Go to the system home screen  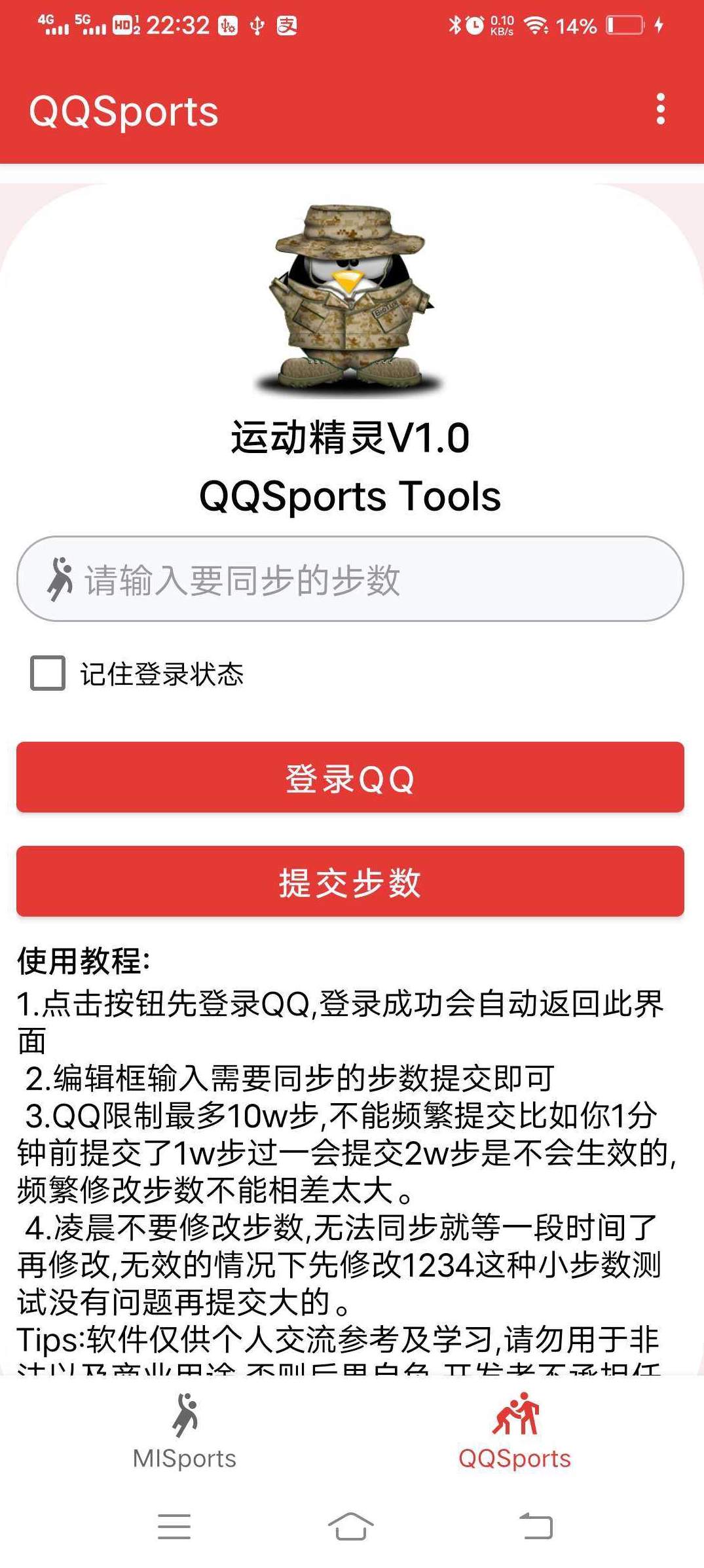pyautogui.click(x=350, y=1527)
